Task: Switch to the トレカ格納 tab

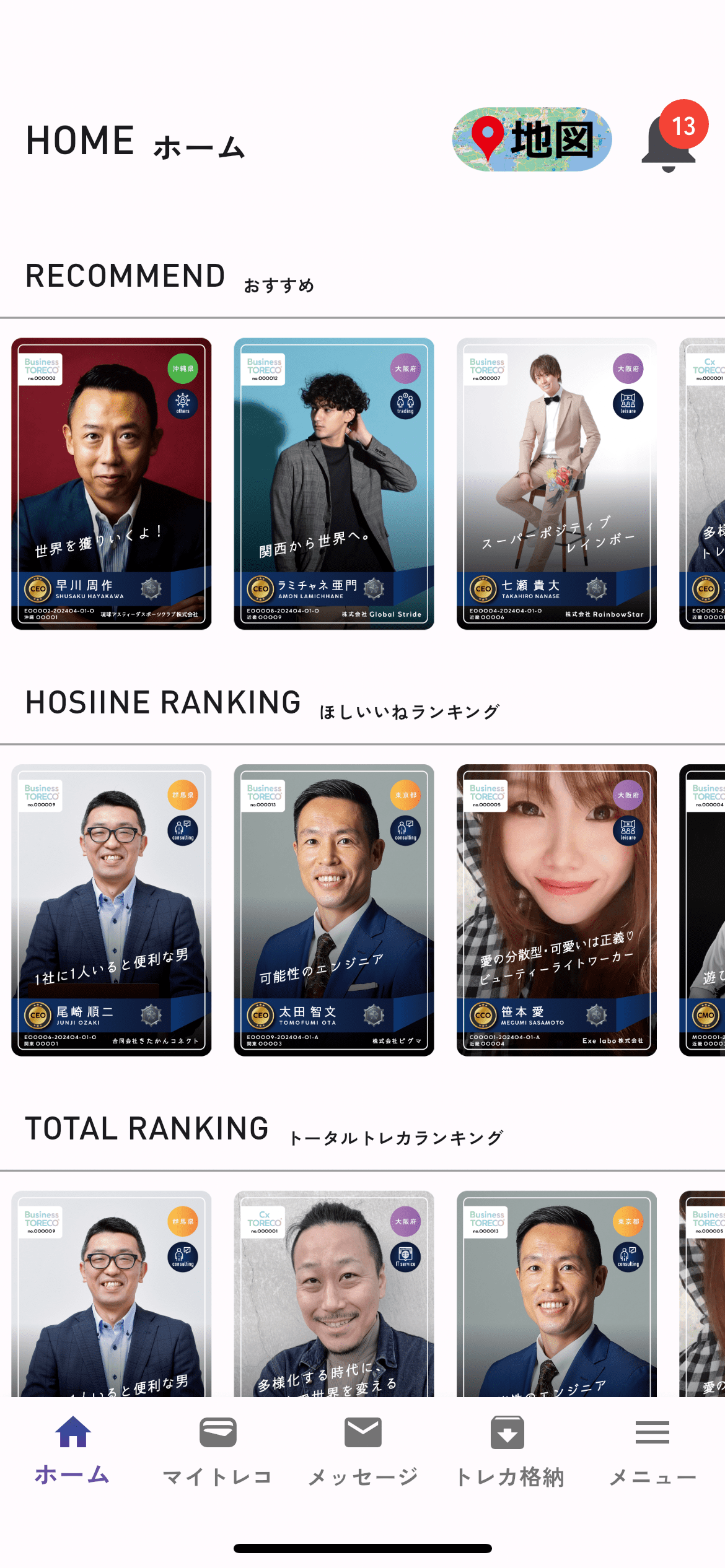Action: [x=508, y=1450]
